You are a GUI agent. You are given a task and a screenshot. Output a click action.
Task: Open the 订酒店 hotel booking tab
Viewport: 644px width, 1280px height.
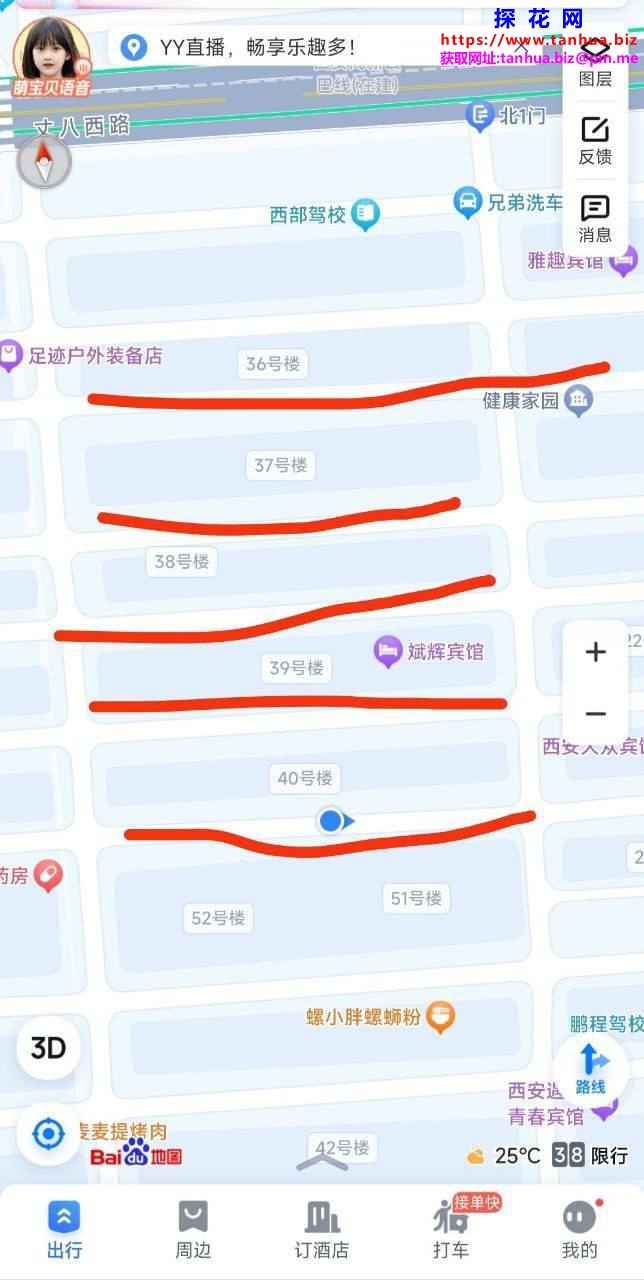(322, 1230)
